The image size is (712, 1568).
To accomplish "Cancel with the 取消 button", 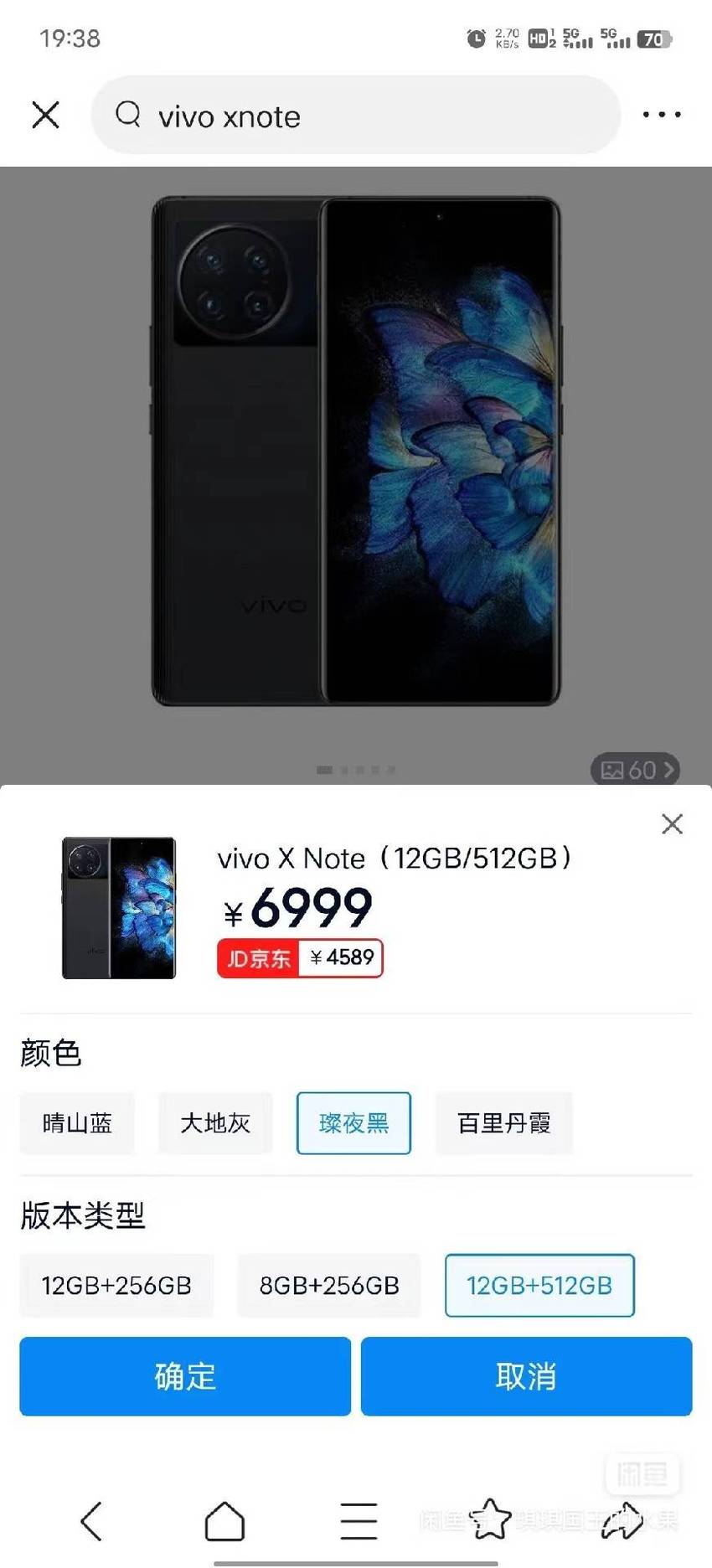I will [526, 1376].
